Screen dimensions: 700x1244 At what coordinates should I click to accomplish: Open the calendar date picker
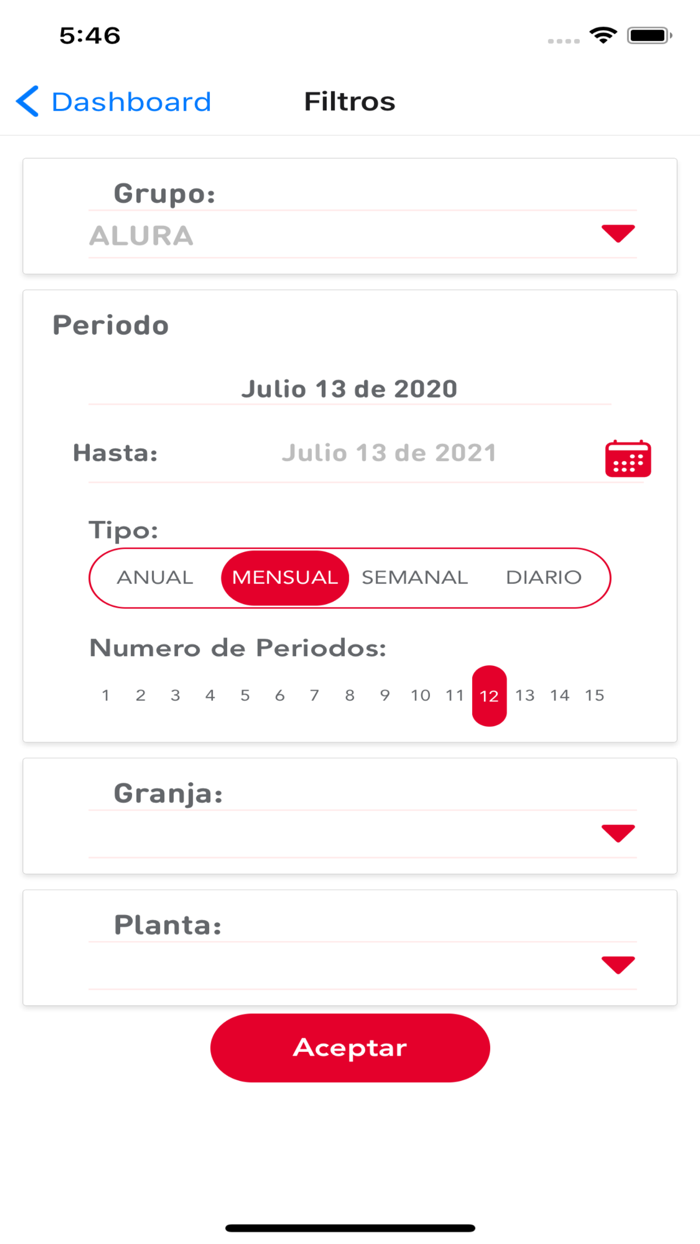(x=628, y=458)
